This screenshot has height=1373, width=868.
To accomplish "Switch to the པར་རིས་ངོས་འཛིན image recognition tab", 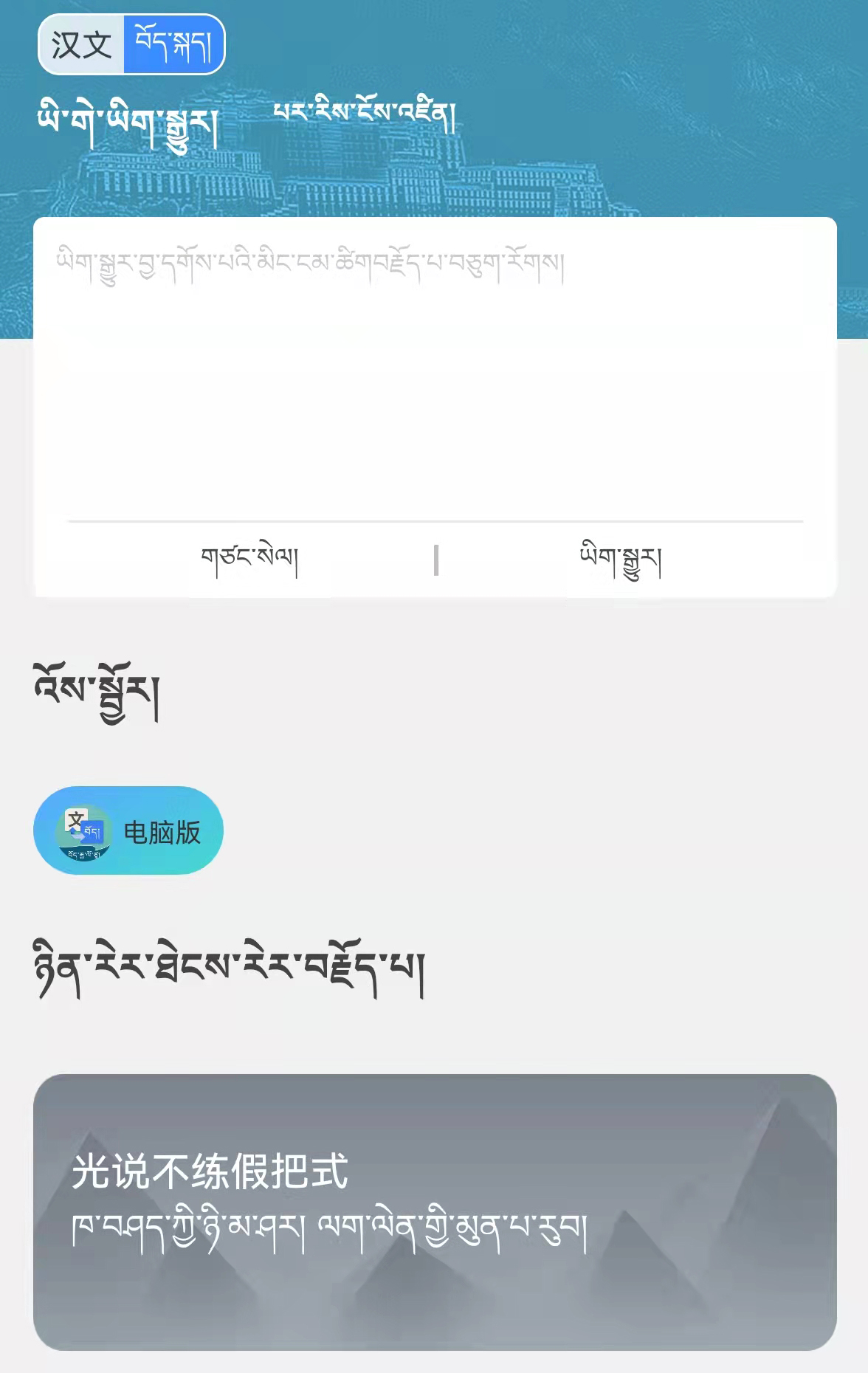I will pos(364,113).
